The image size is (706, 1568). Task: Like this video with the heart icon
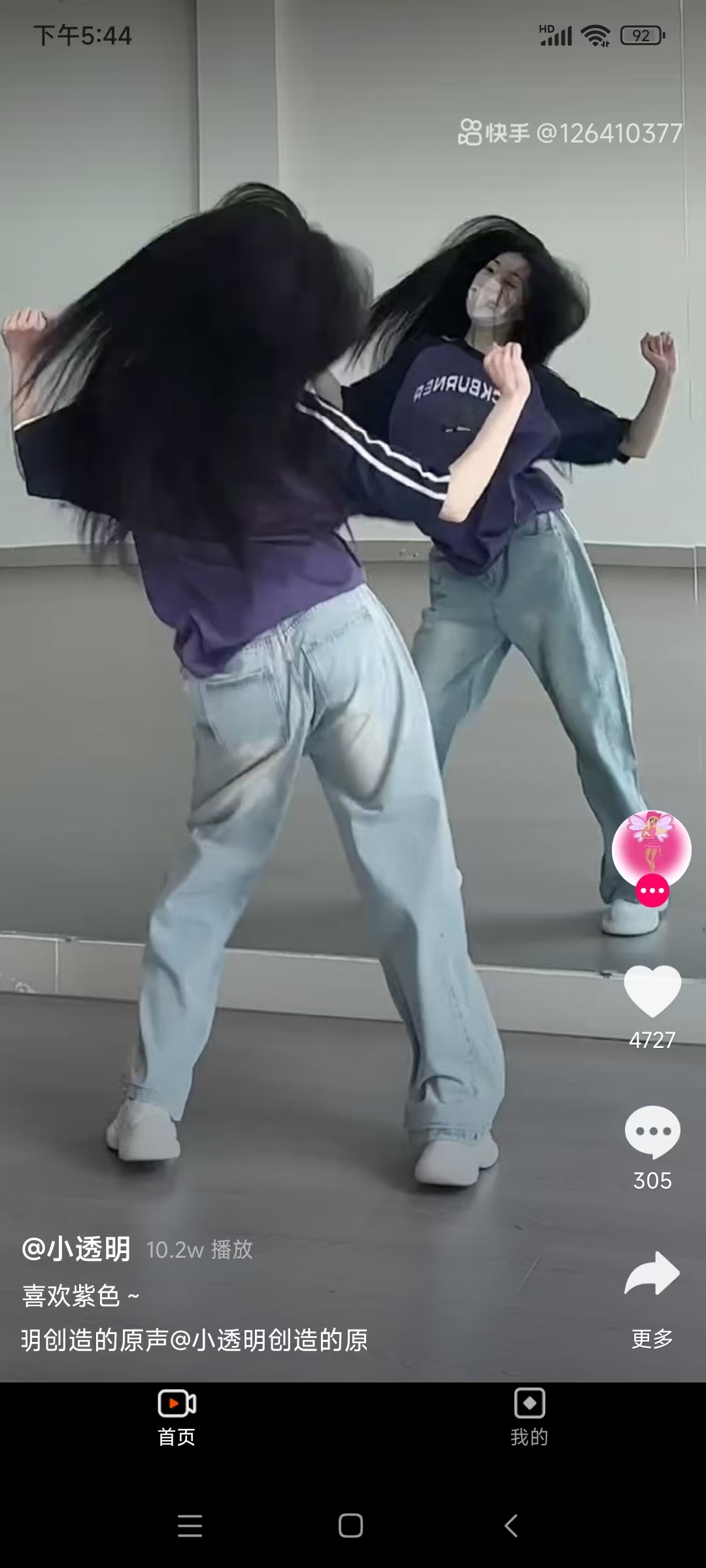(652, 991)
